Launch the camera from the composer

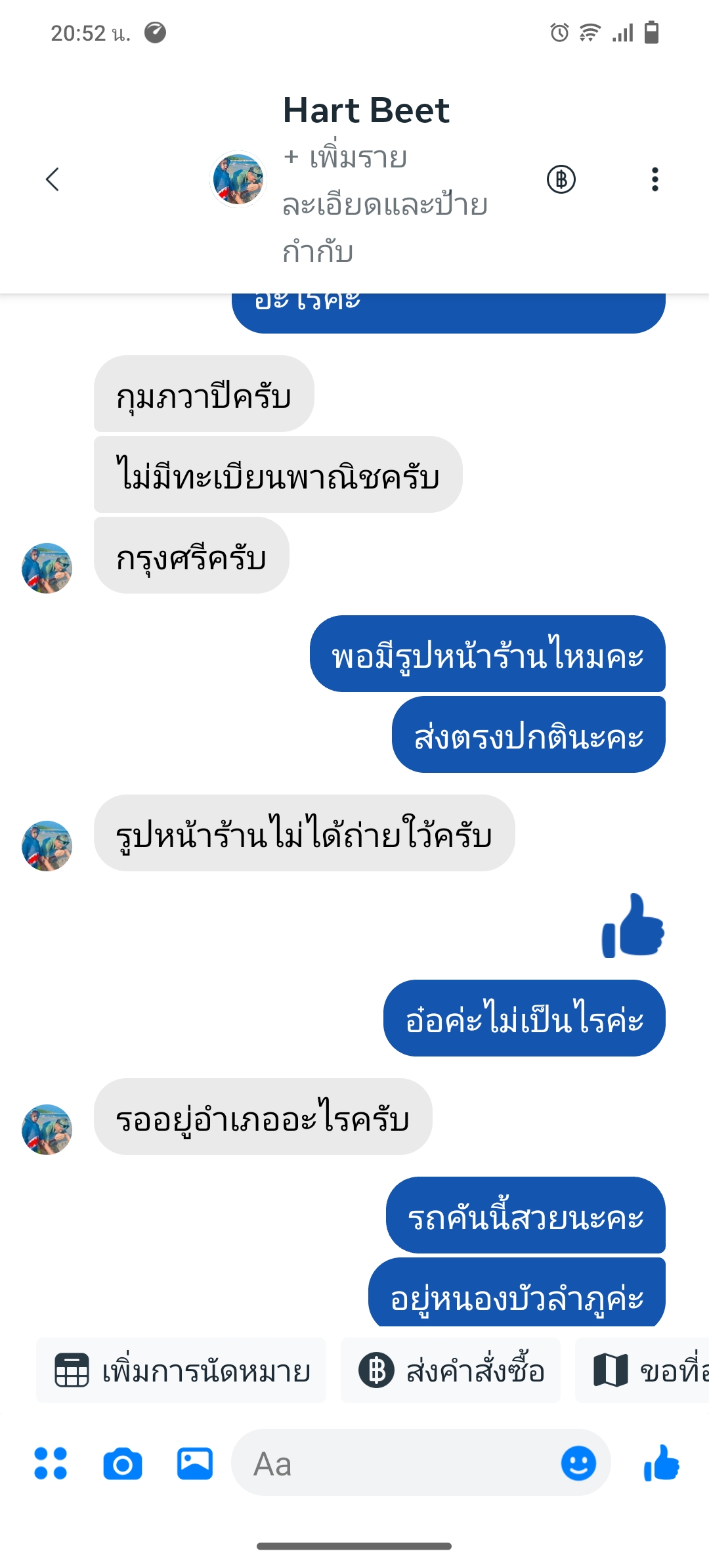coord(123,1464)
